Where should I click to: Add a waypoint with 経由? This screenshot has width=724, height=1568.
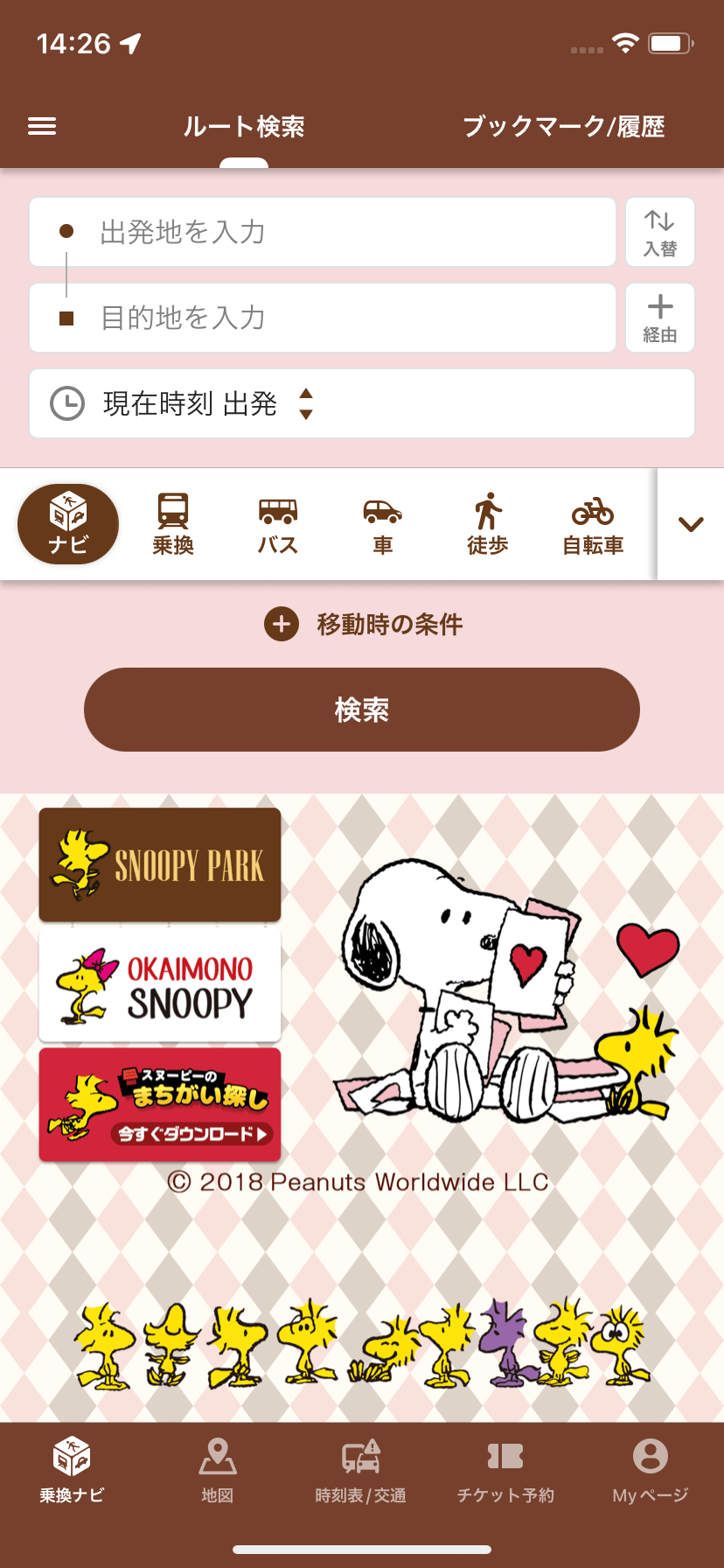[x=660, y=318]
